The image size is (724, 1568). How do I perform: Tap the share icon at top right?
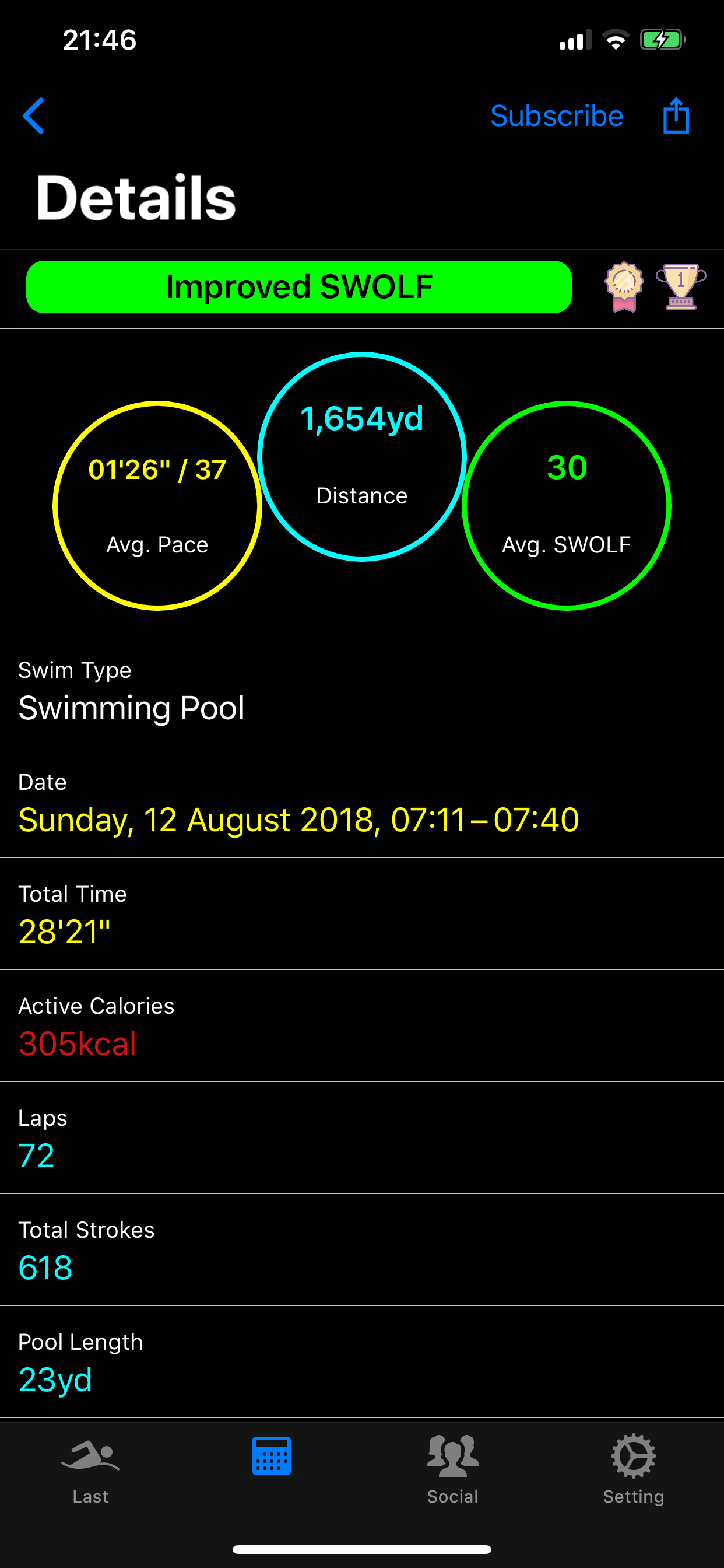pos(676,116)
